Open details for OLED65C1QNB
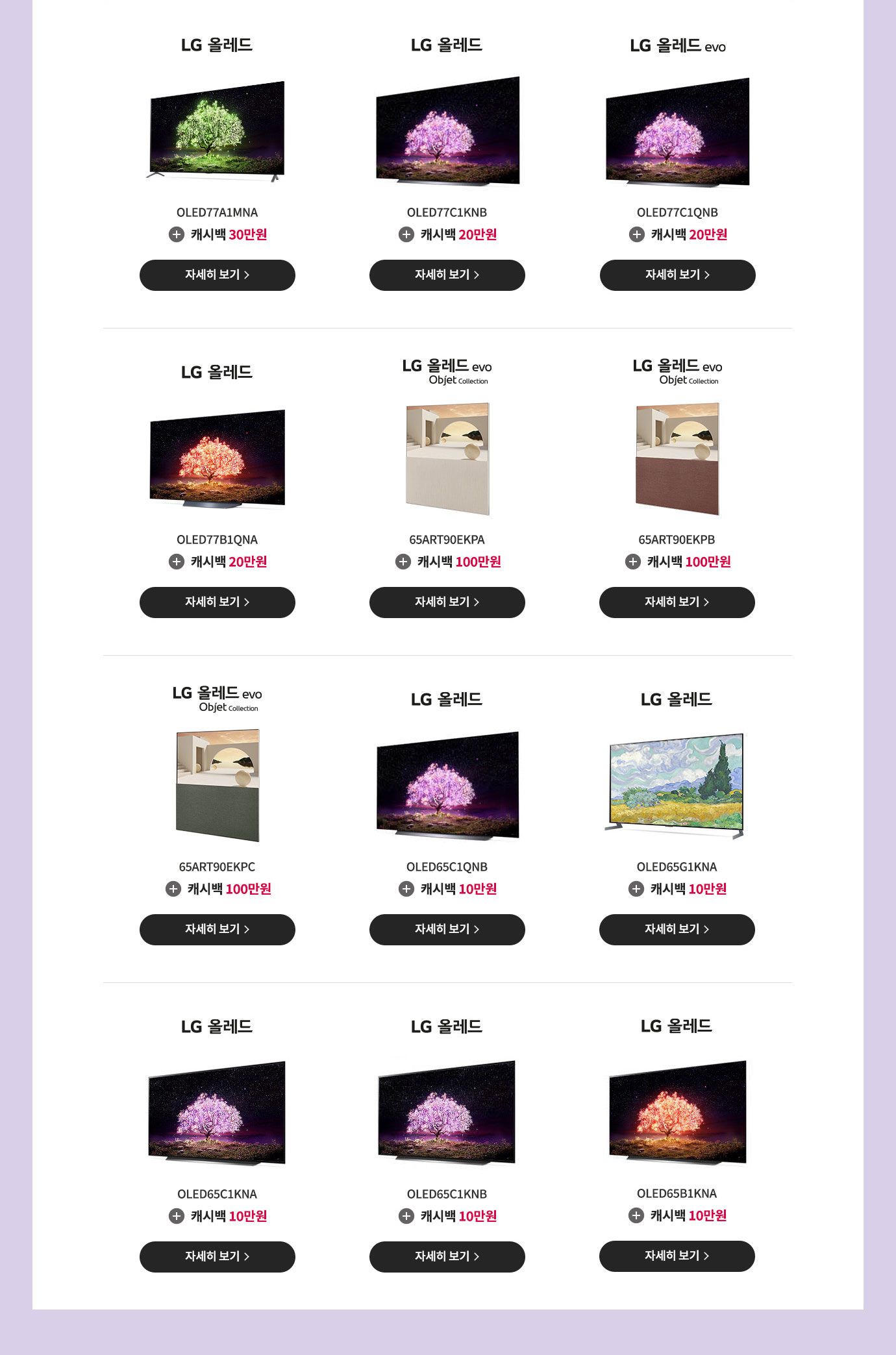Viewport: 896px width, 1355px height. click(x=447, y=930)
